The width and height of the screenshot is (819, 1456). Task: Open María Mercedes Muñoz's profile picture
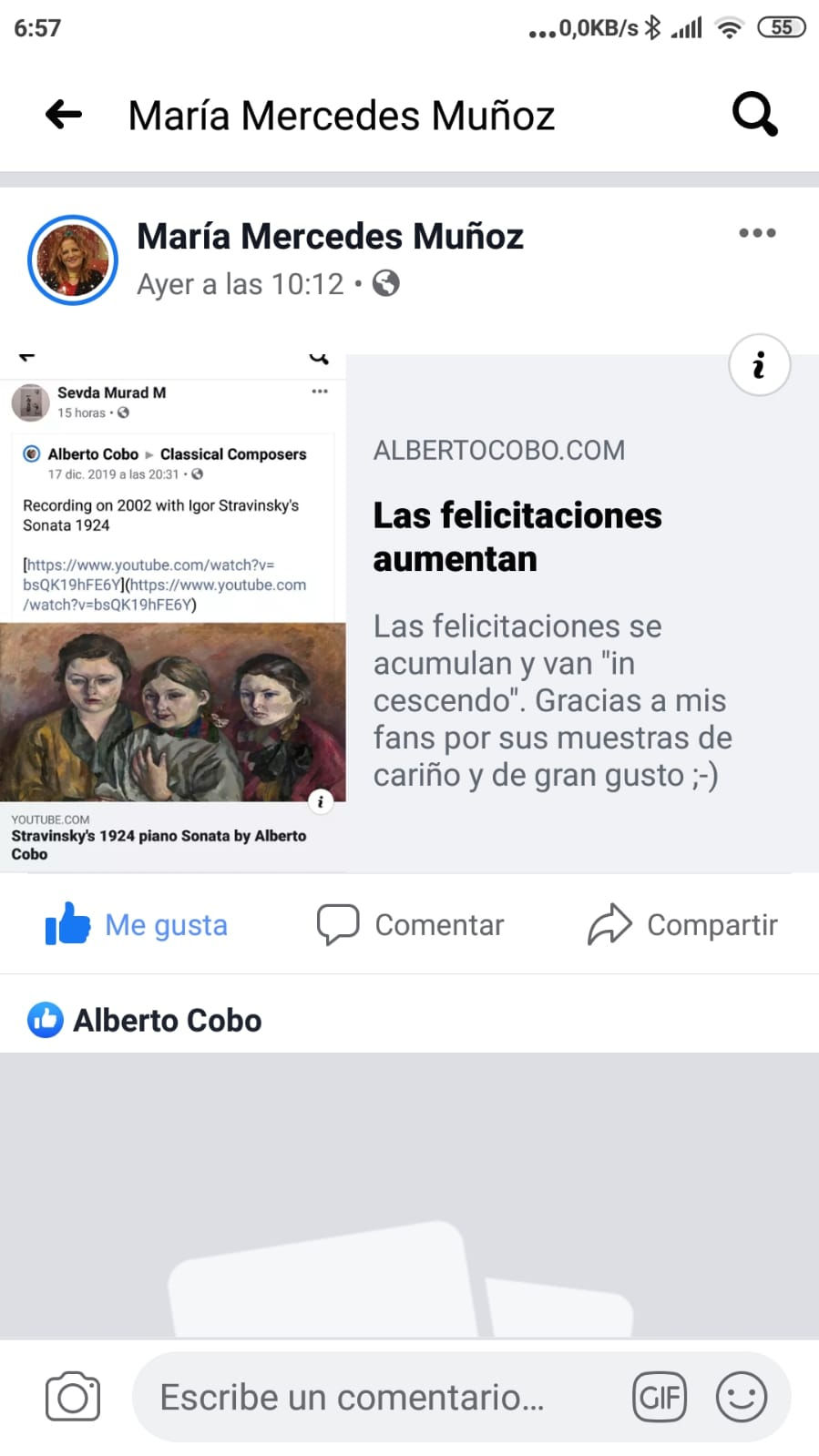(x=73, y=260)
